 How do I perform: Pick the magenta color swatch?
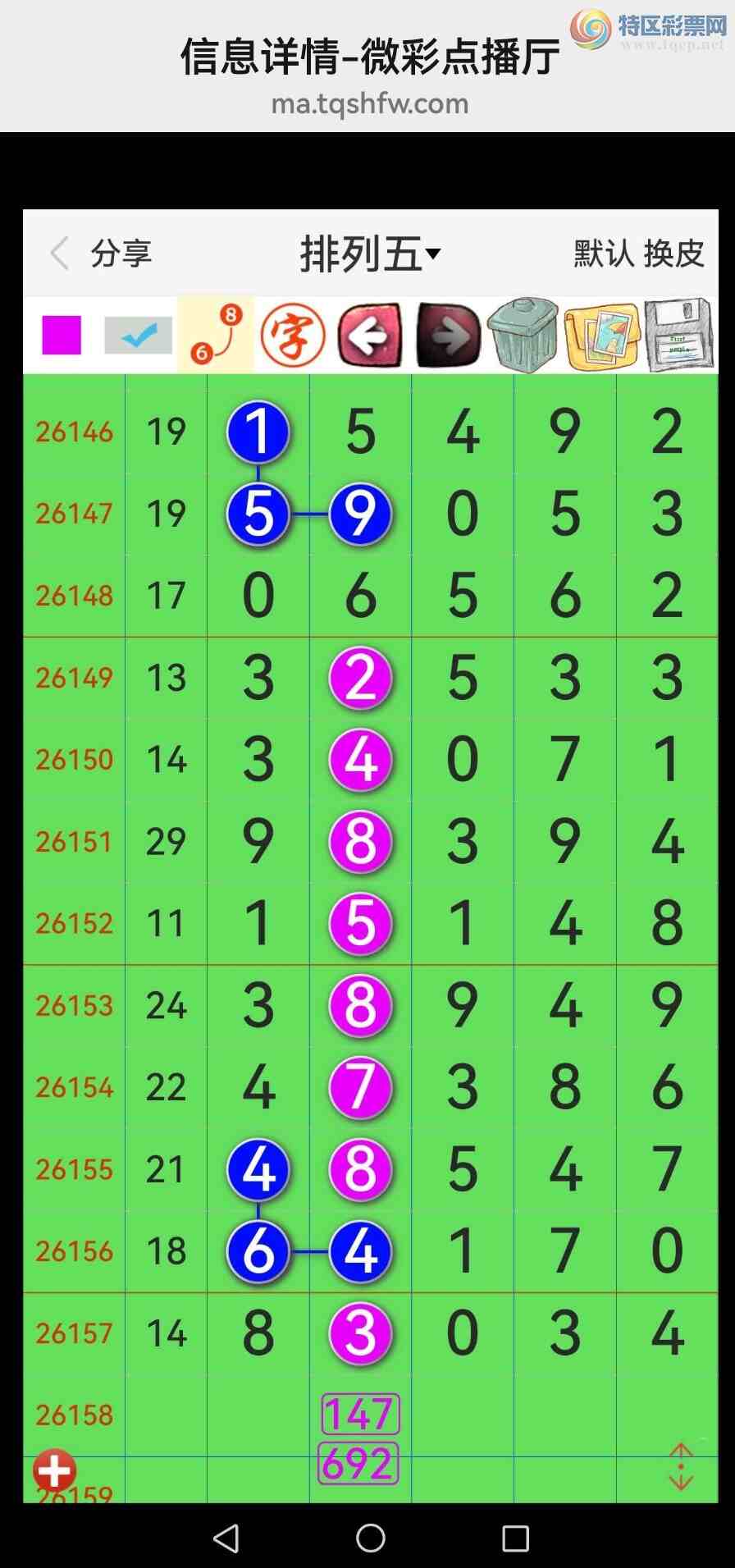tap(62, 335)
